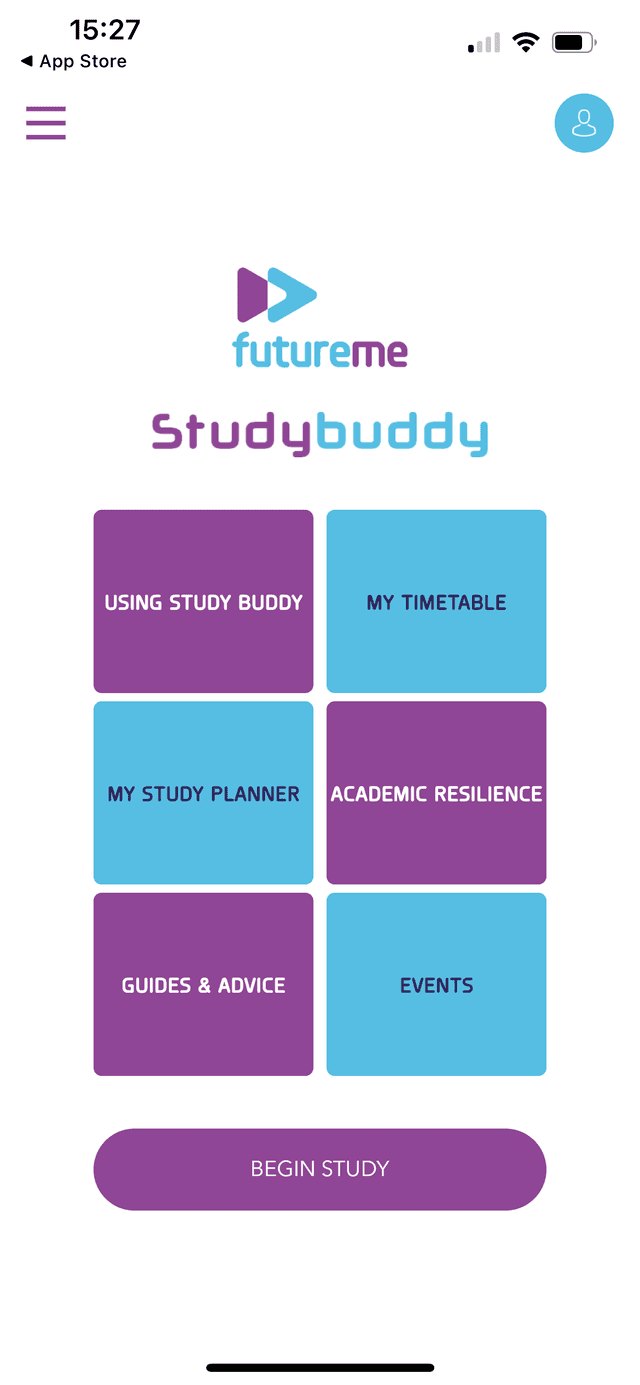
Task: Select the Academic Resilience tile
Action: click(436, 793)
